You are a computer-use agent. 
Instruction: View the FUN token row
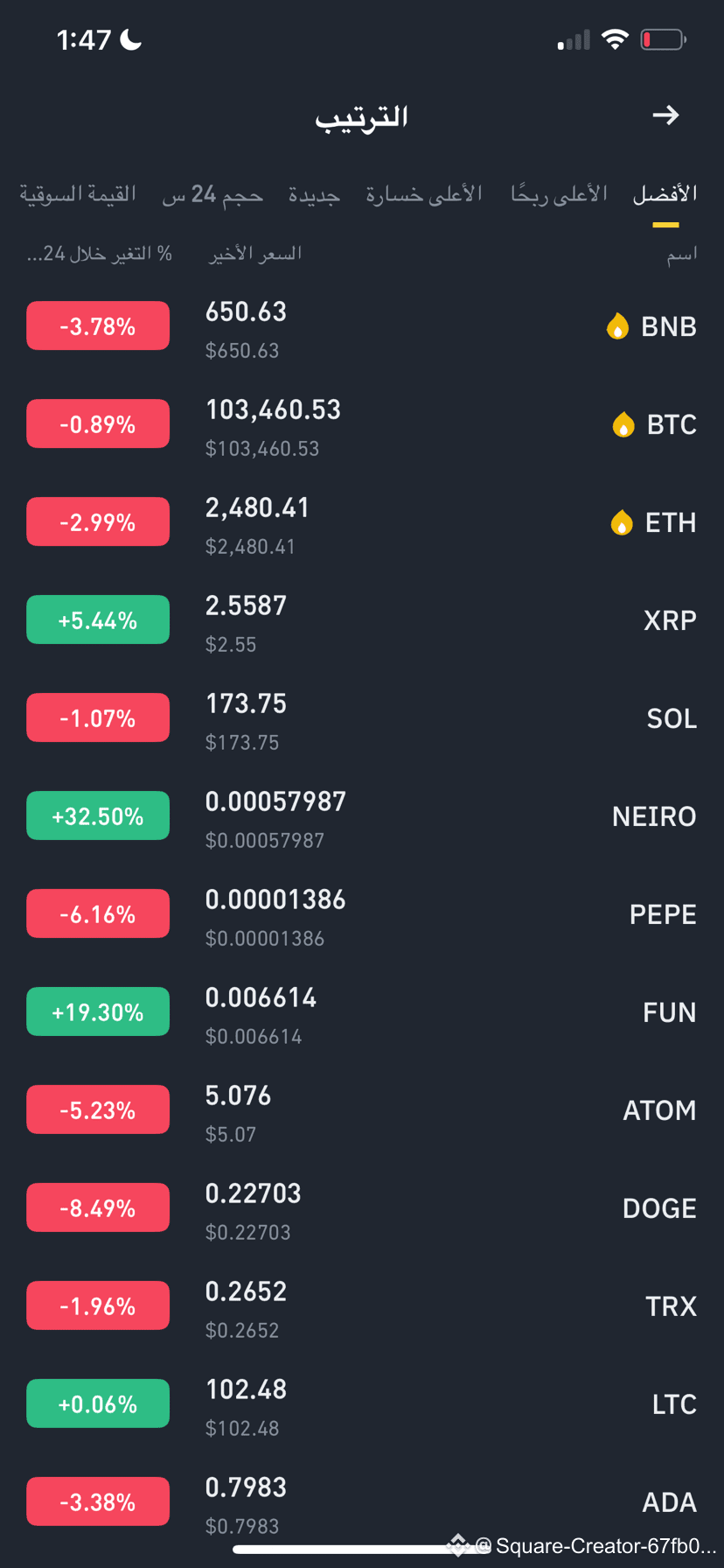coord(362,1012)
